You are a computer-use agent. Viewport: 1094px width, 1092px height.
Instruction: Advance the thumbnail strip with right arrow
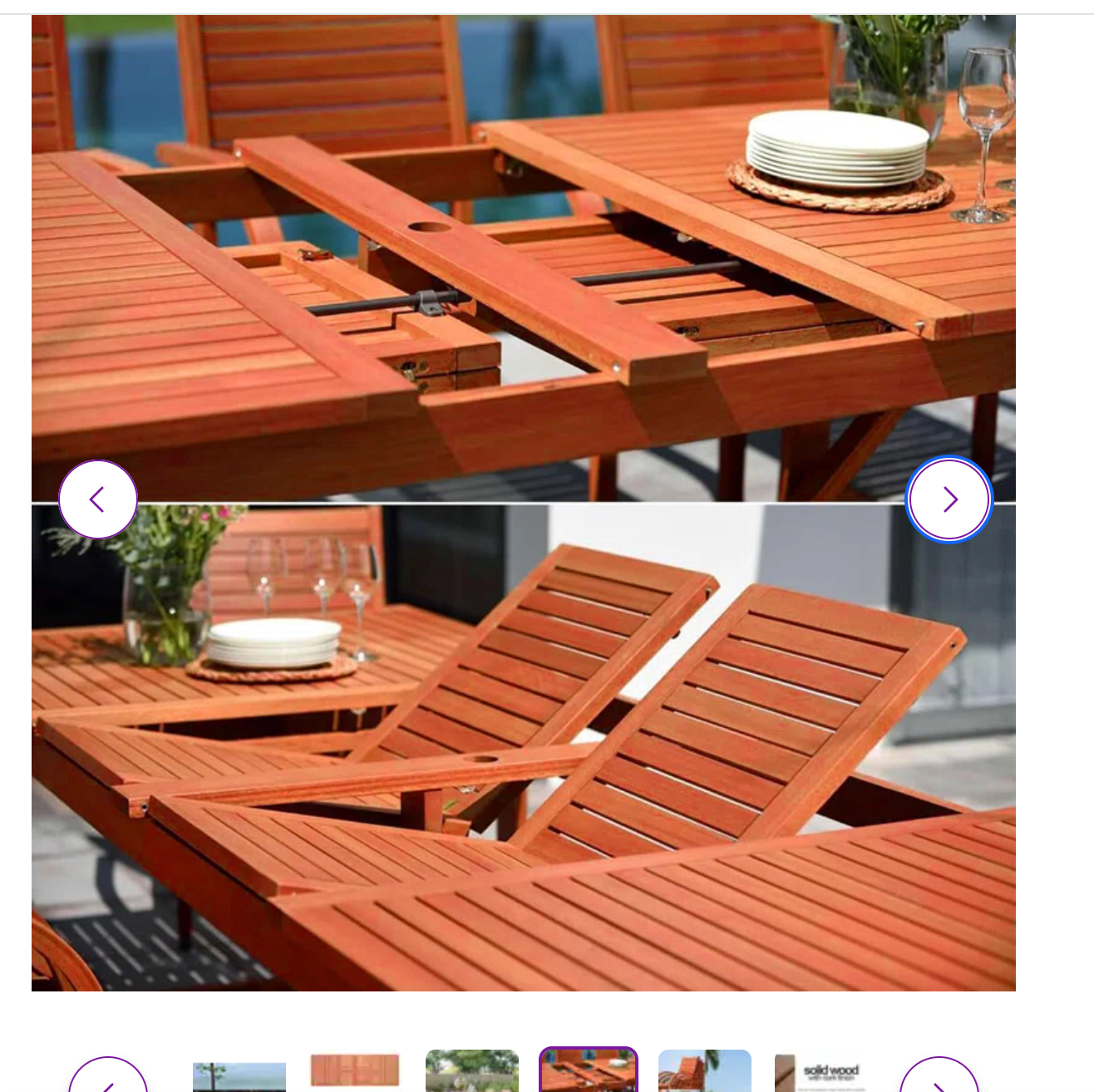coord(939,1080)
